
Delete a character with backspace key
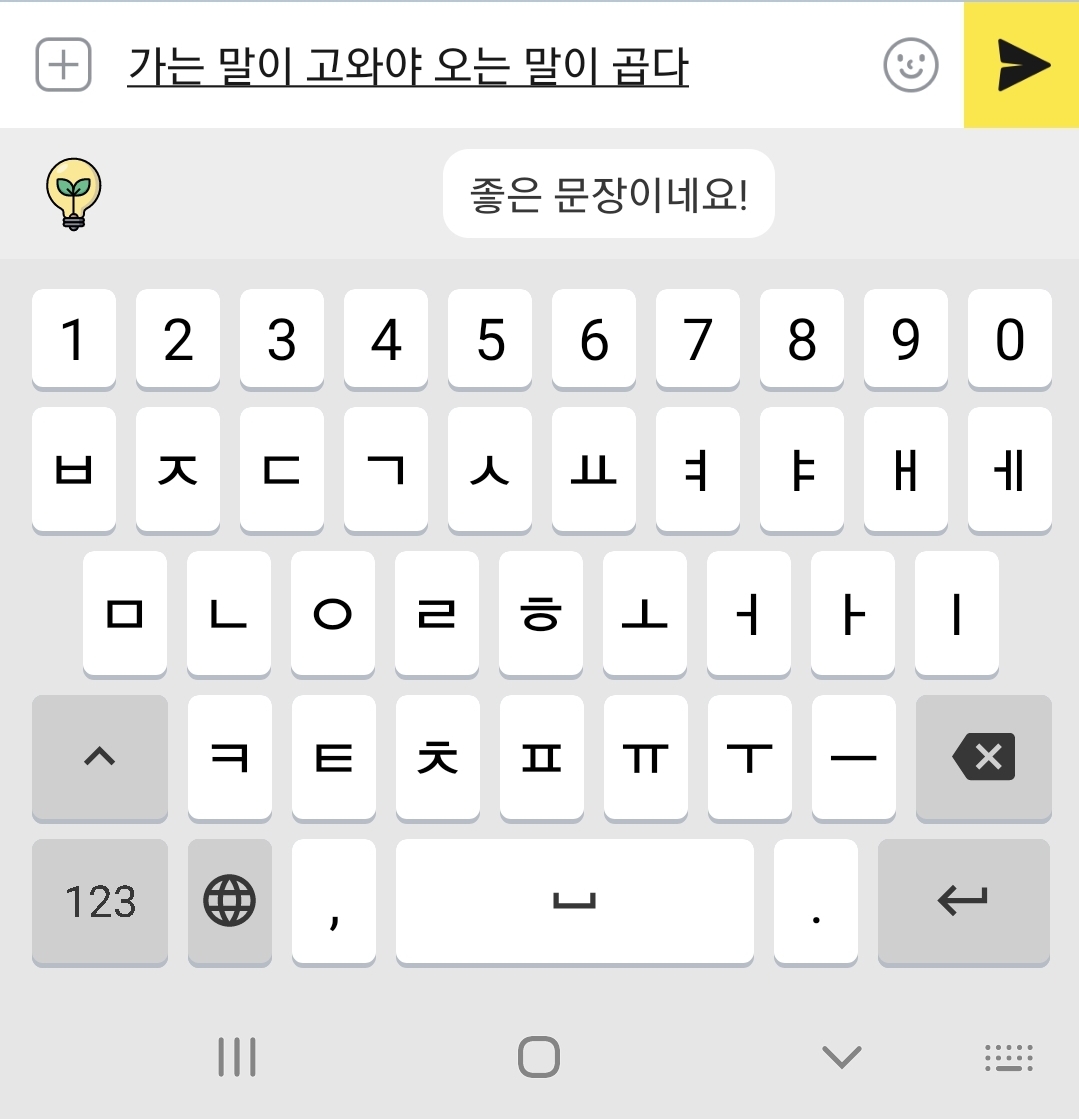point(983,757)
